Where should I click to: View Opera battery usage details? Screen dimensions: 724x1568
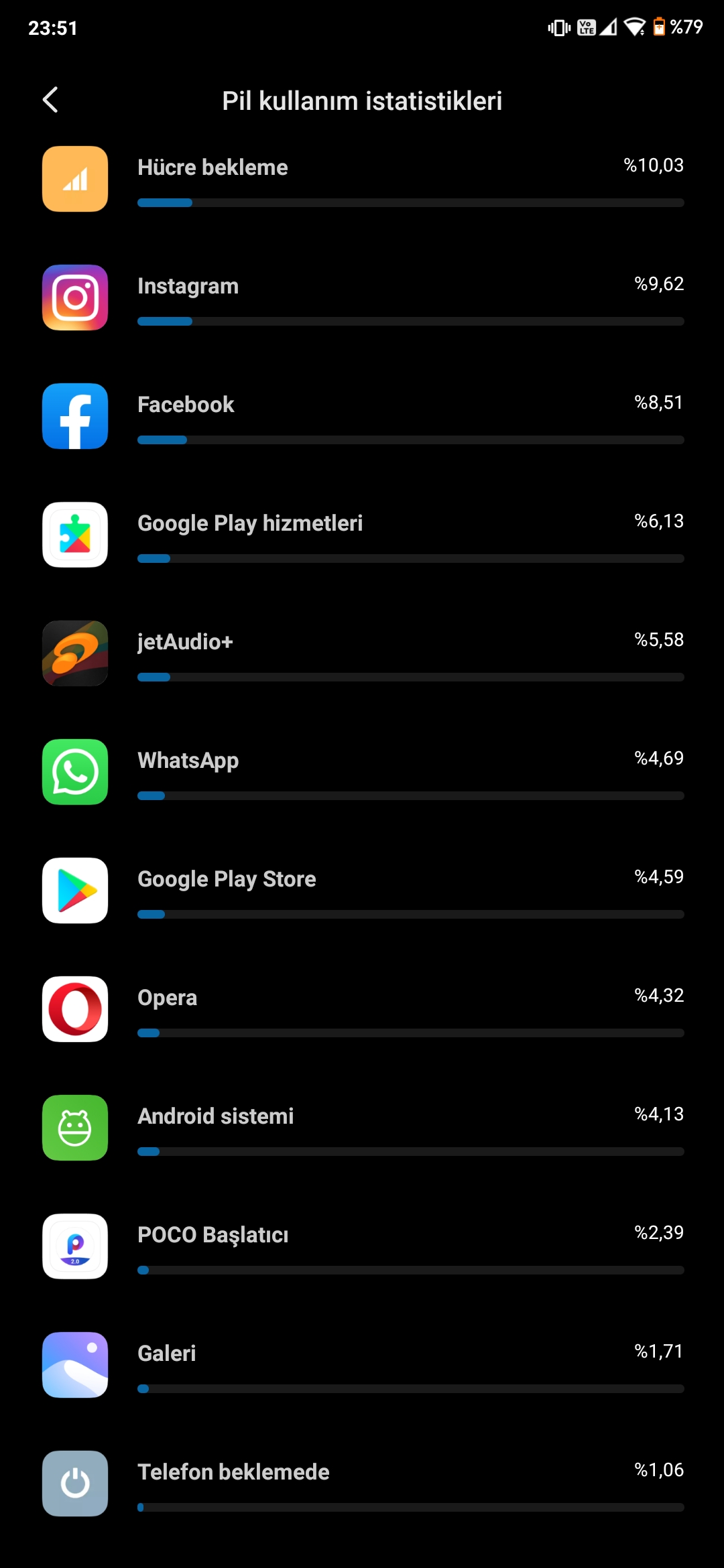362,1009
